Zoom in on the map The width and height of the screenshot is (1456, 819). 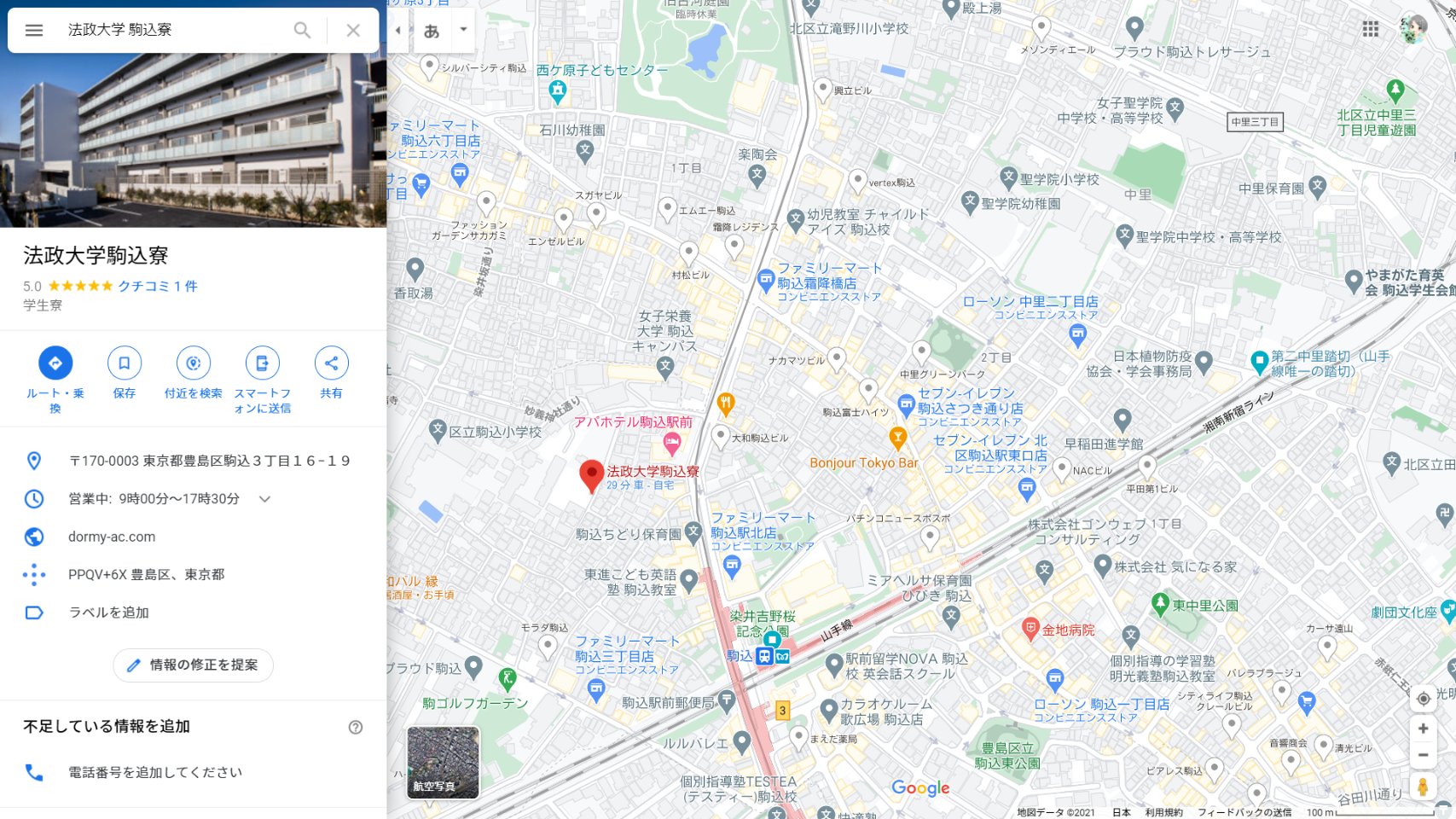click(x=1423, y=729)
